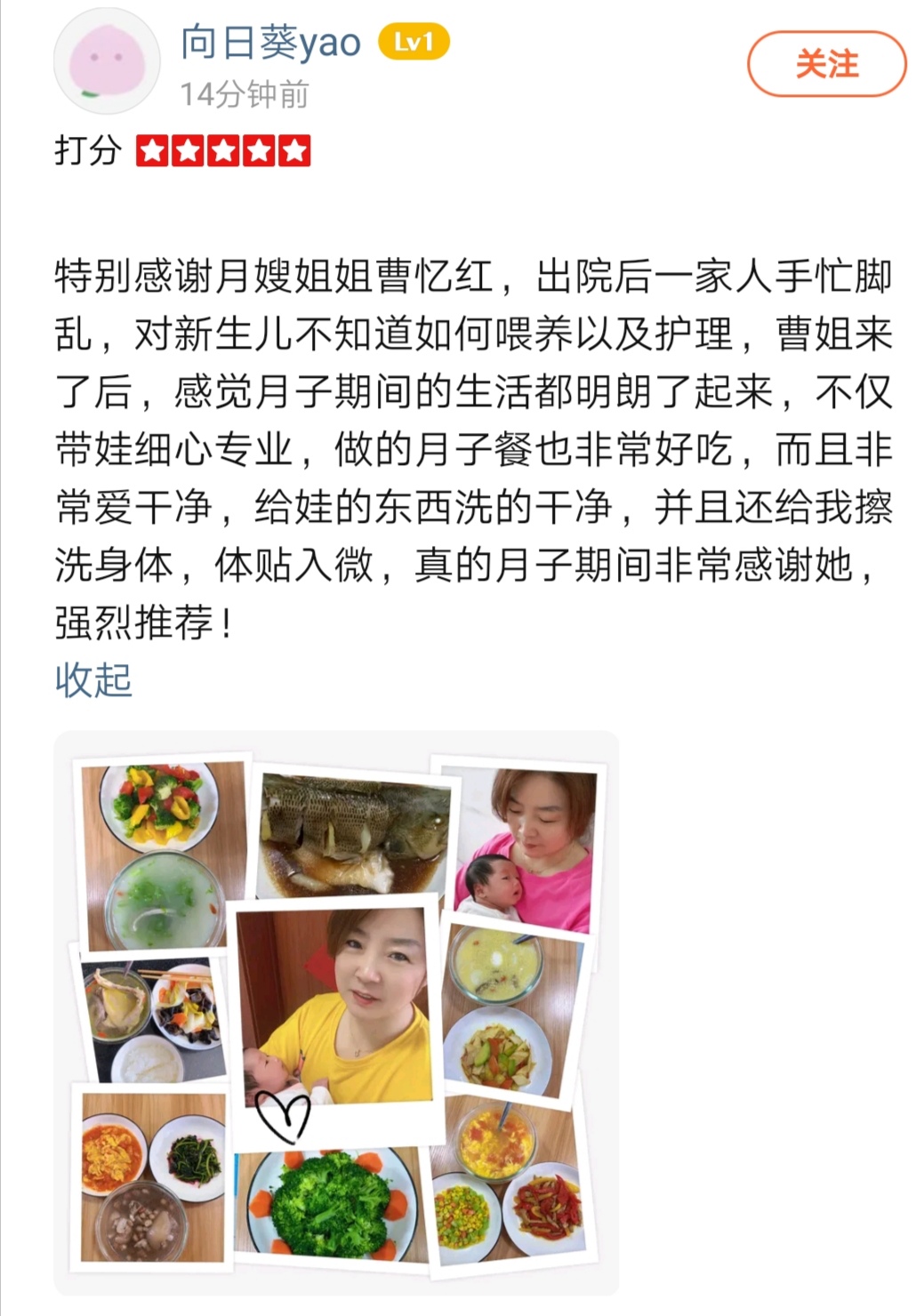
Task: Follow user 向日葵yao with 关注 button
Action: (x=826, y=64)
